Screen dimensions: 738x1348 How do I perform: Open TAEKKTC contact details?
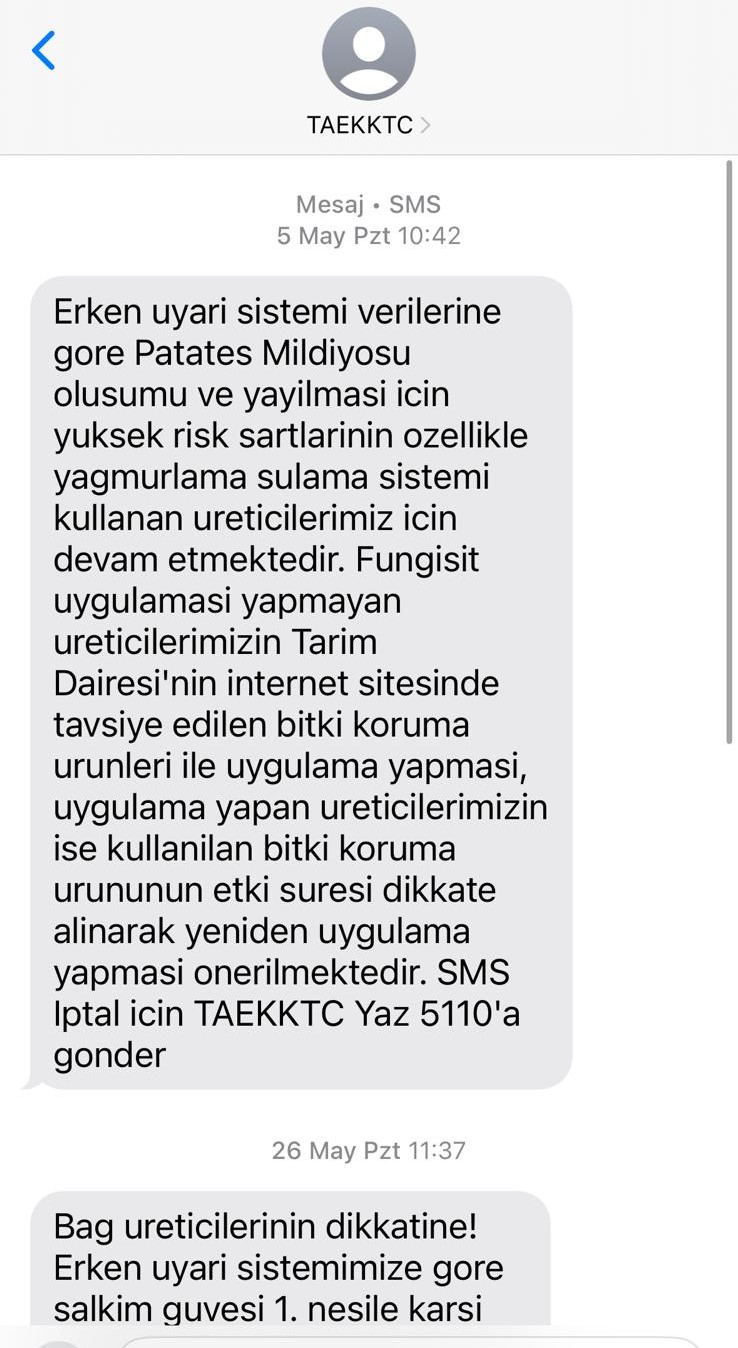coord(368,124)
